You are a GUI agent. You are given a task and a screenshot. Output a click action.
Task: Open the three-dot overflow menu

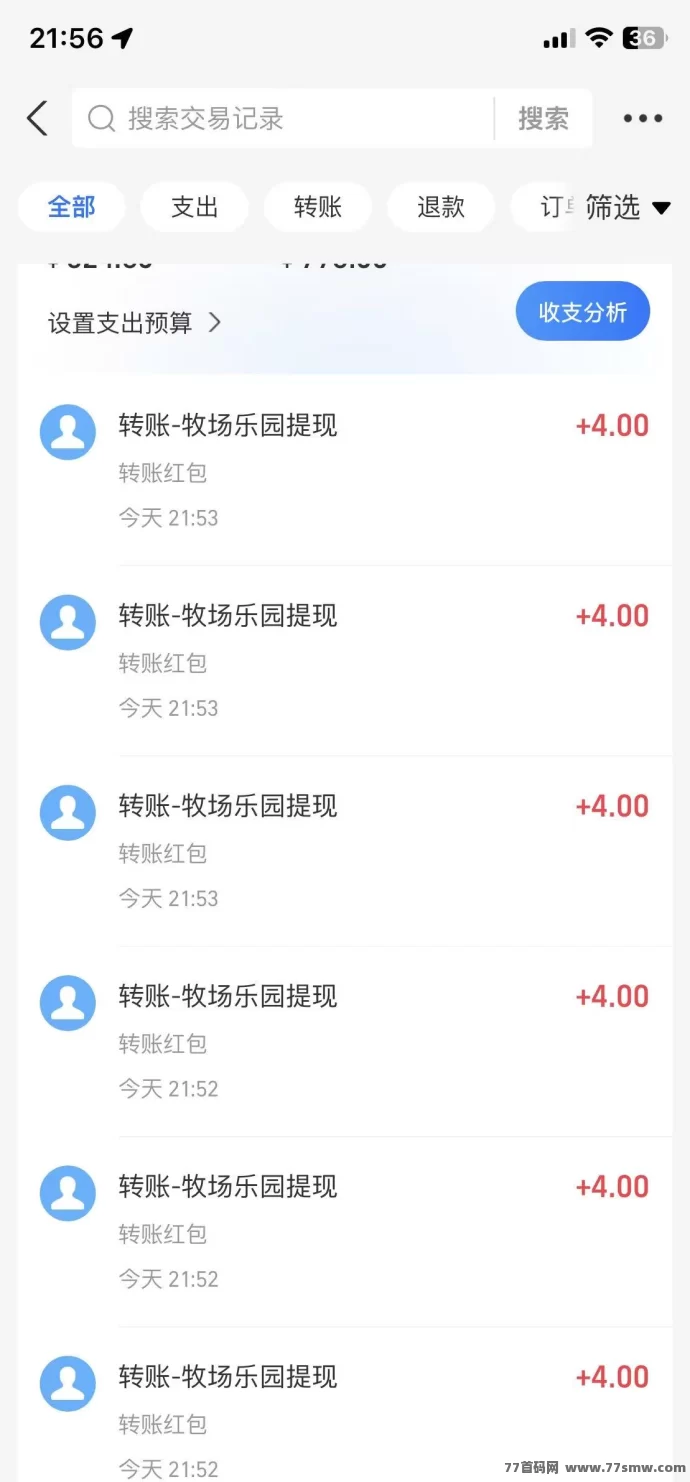click(643, 119)
